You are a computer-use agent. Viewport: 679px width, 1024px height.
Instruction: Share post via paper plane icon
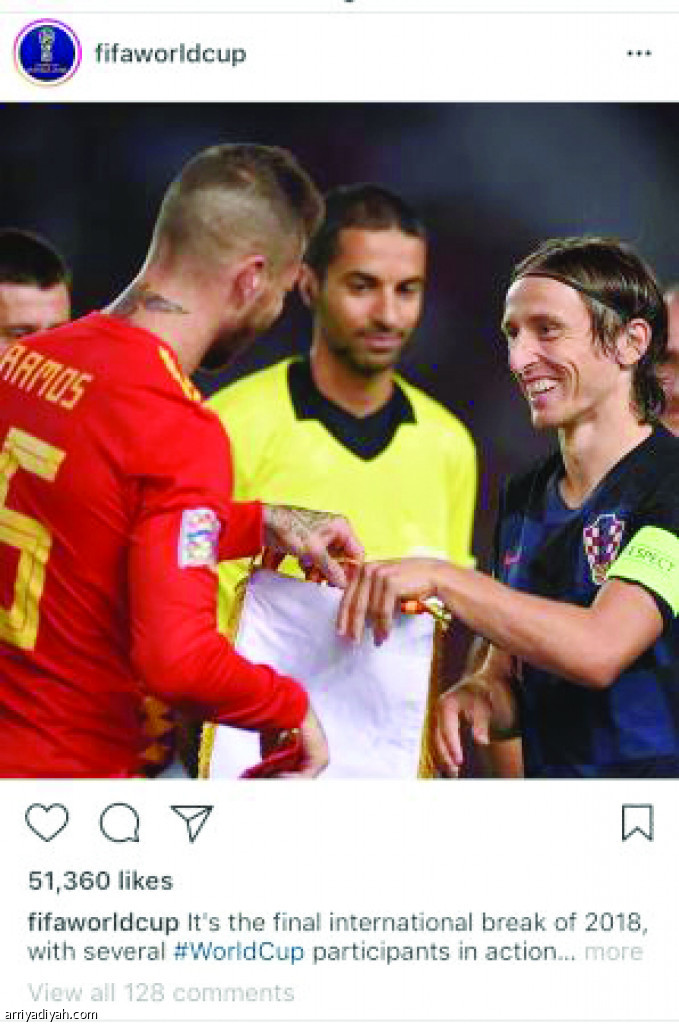tap(191, 823)
